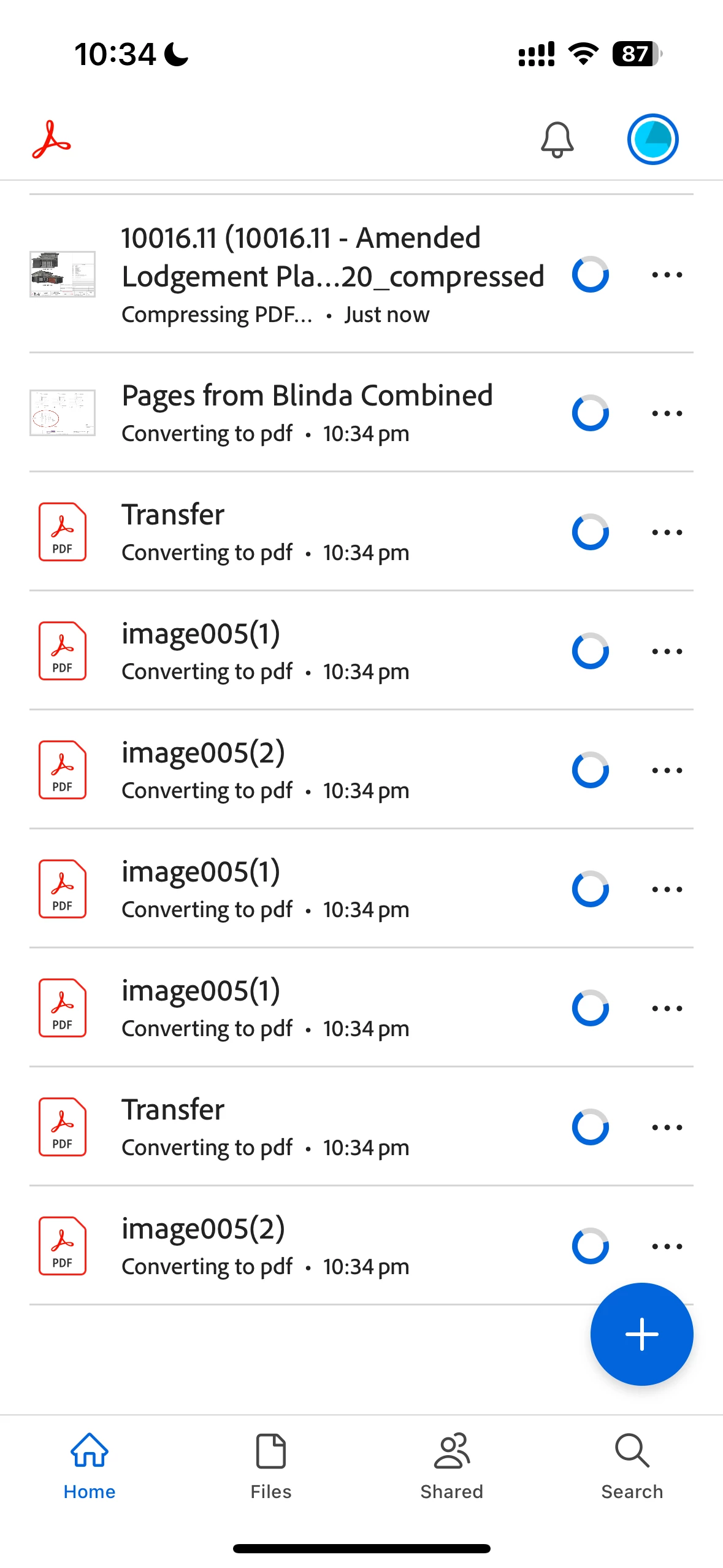Open the account profile avatar
This screenshot has width=723, height=1568.
click(x=652, y=140)
